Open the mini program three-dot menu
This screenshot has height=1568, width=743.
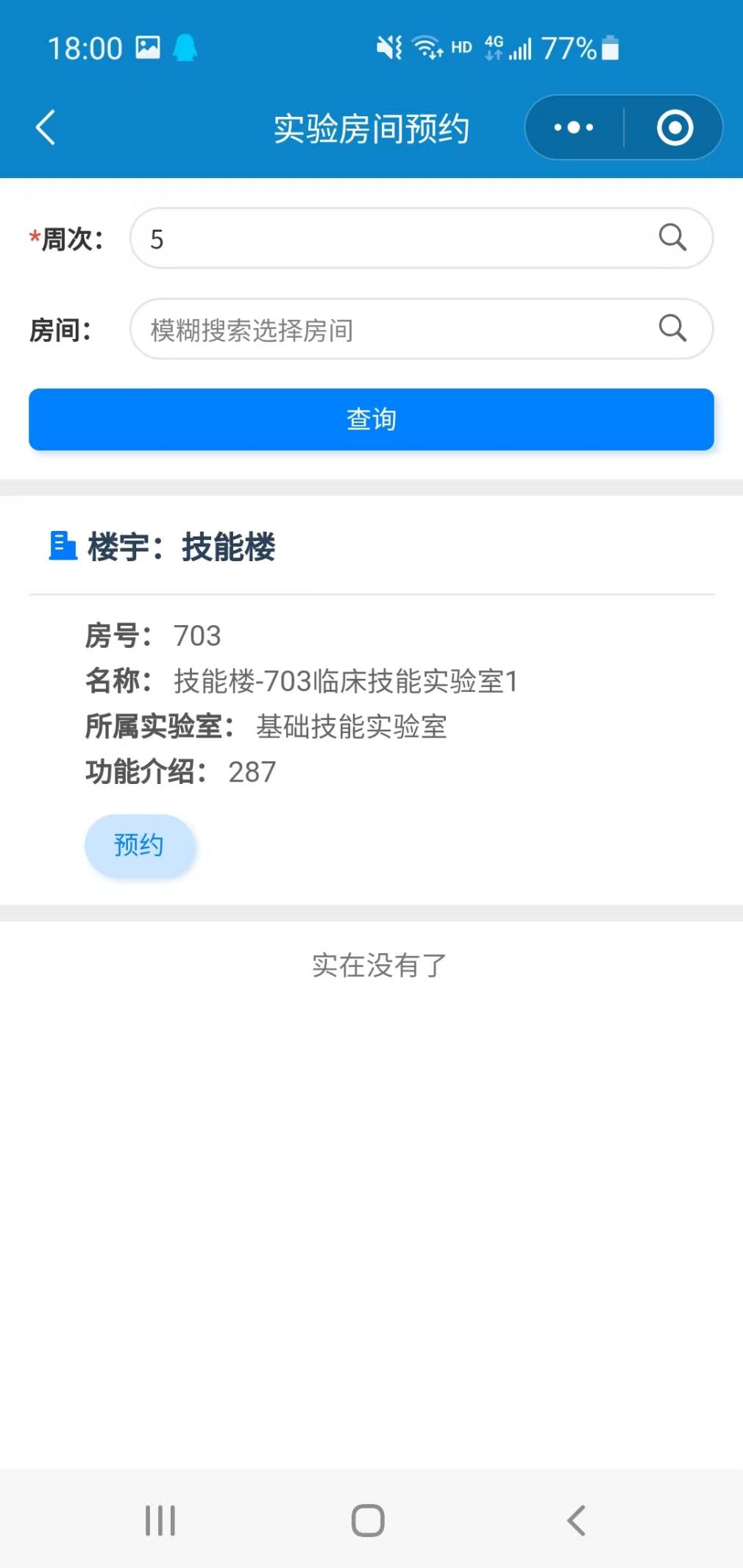click(574, 127)
